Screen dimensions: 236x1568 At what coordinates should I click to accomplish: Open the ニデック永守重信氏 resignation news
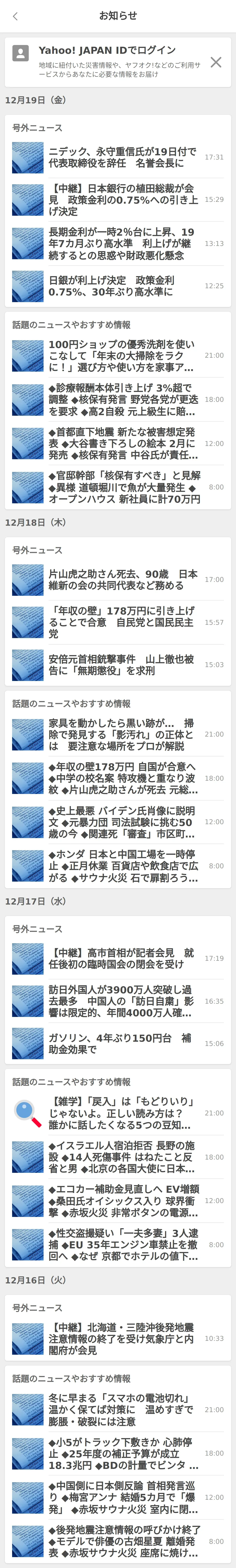(122, 157)
